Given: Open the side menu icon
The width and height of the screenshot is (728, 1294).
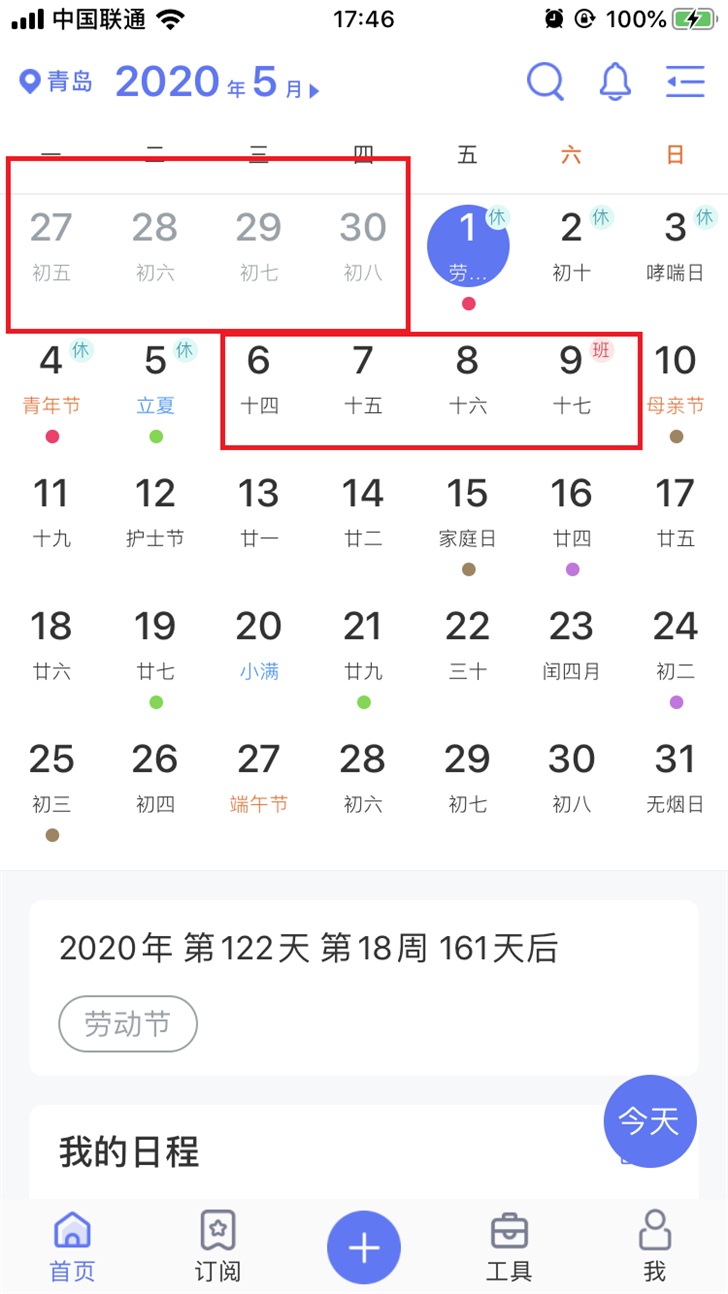Looking at the screenshot, I should pyautogui.click(x=685, y=81).
